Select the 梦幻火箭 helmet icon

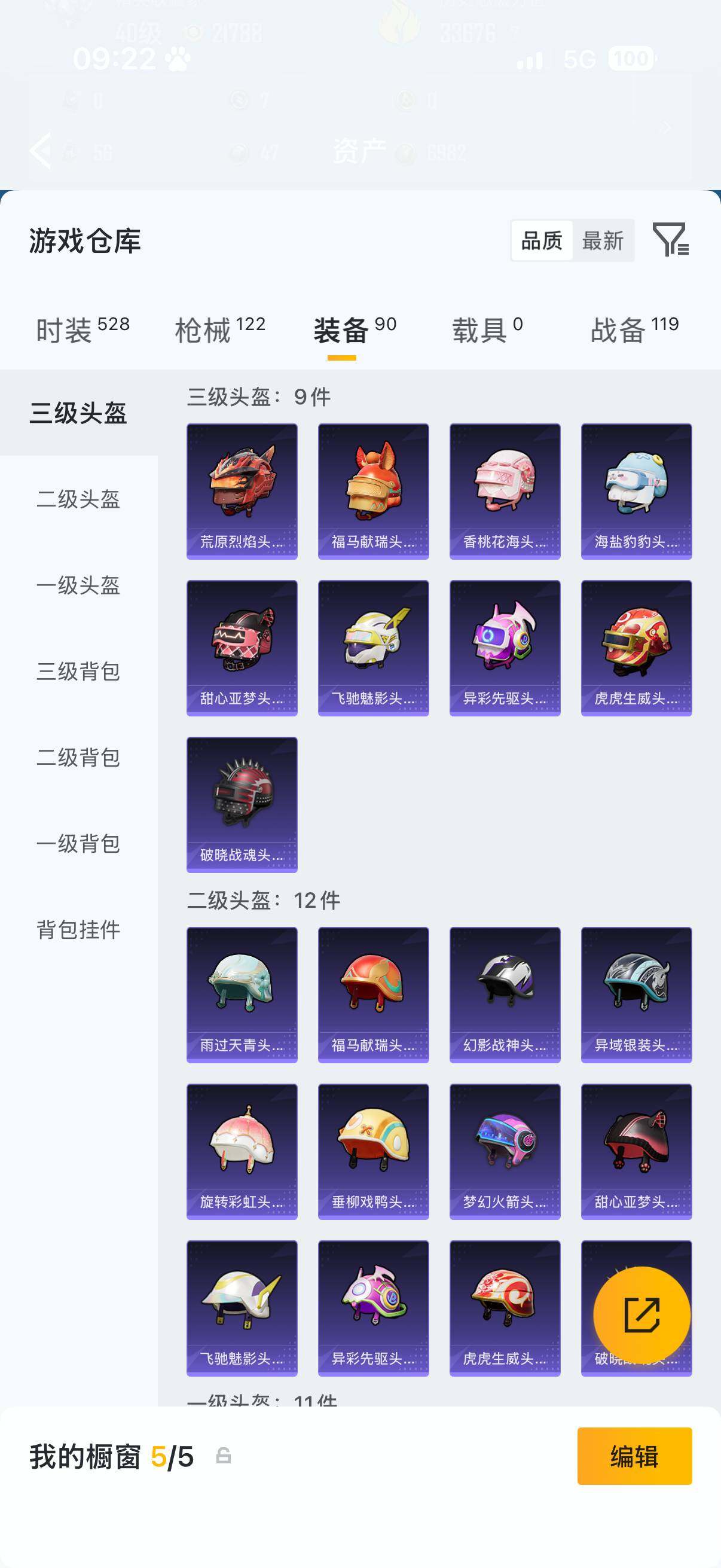pos(505,1145)
